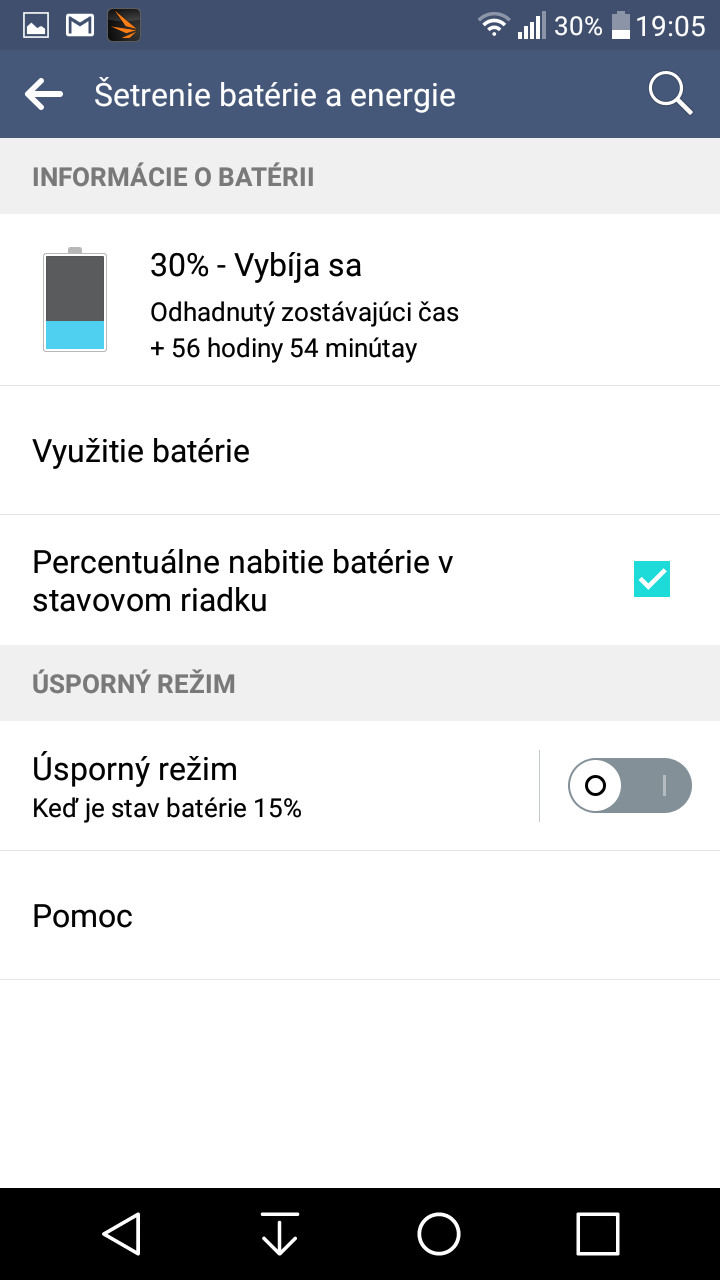The height and width of the screenshot is (1280, 720).
Task: Open Využitie batérie
Action: 360,451
